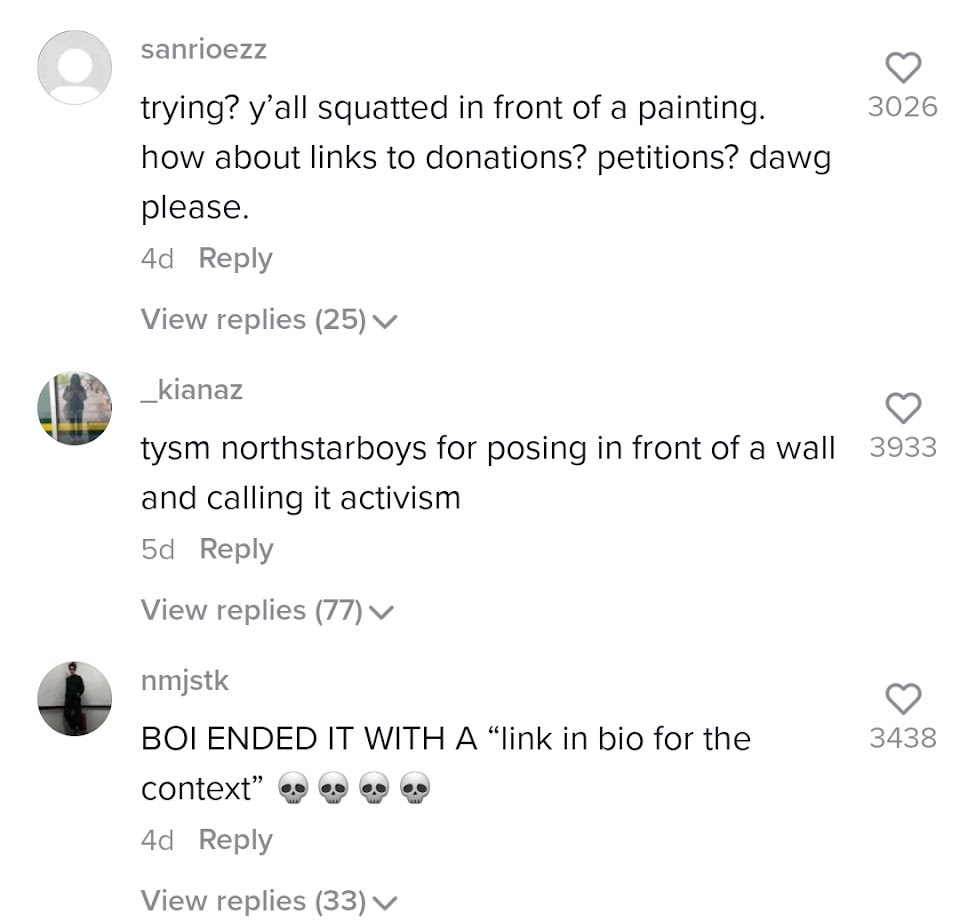960x923 pixels.
Task: Open the username _kianaz
Action: click(x=192, y=390)
